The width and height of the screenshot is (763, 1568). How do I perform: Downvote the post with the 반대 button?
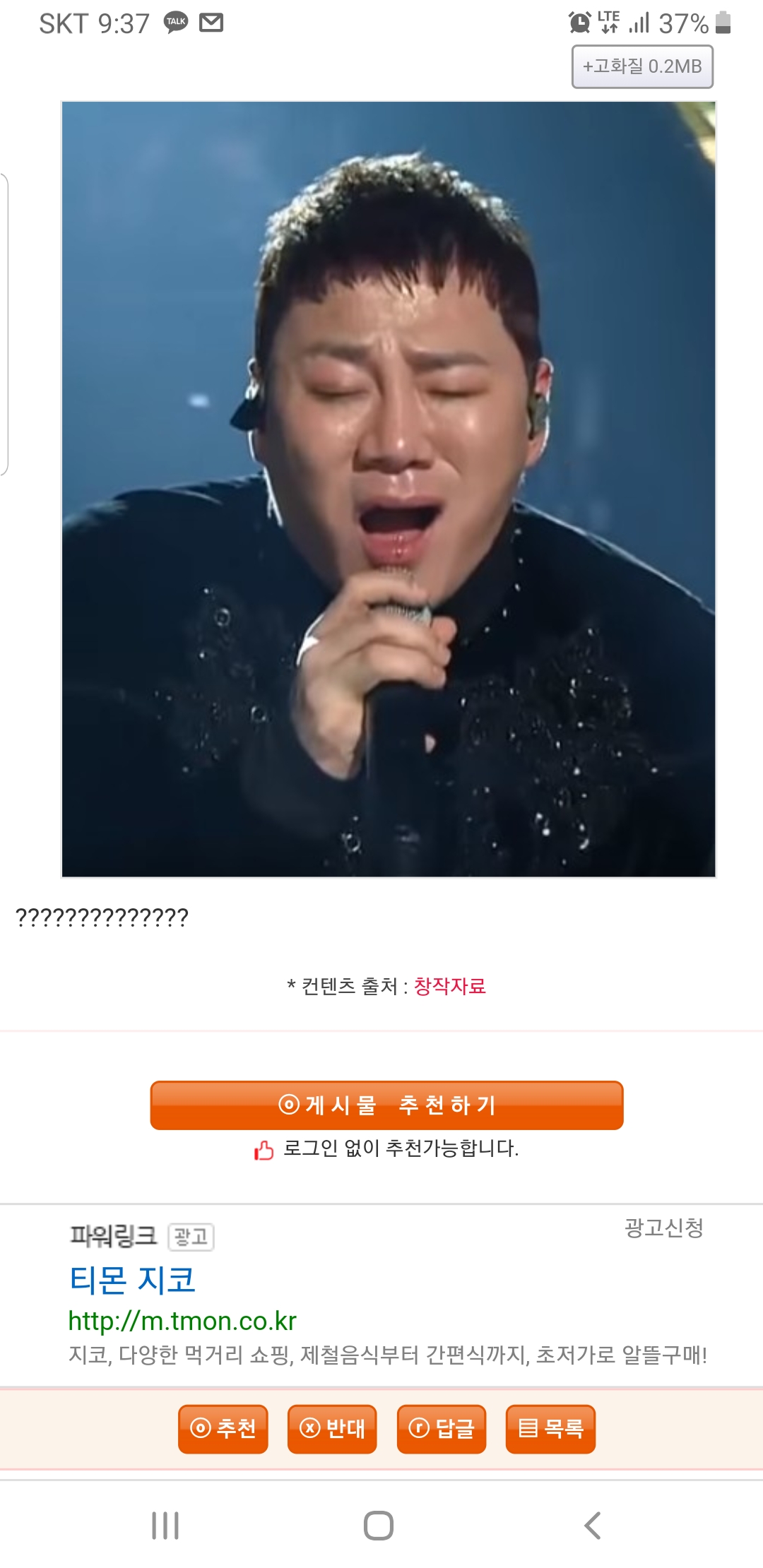[x=332, y=1429]
